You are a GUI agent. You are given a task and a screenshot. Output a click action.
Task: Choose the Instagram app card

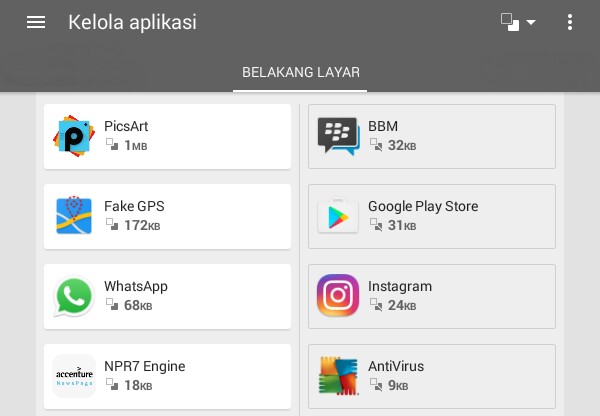431,296
